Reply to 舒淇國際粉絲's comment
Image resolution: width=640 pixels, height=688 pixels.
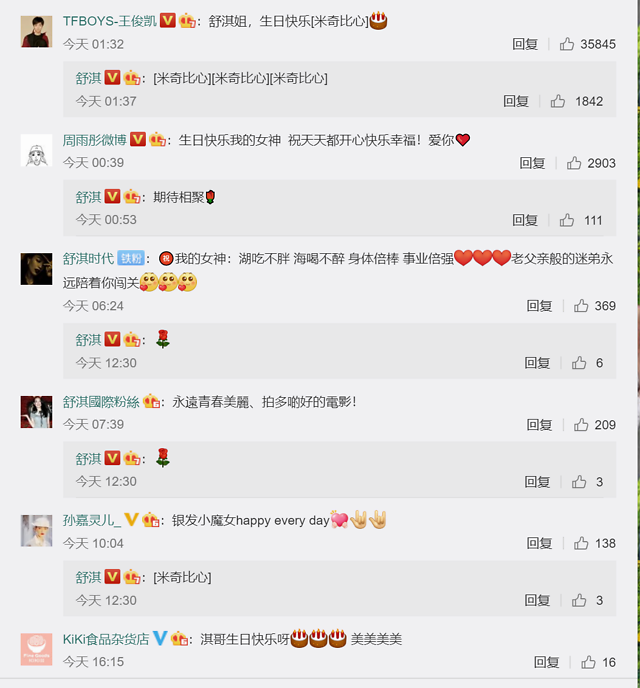(x=539, y=425)
